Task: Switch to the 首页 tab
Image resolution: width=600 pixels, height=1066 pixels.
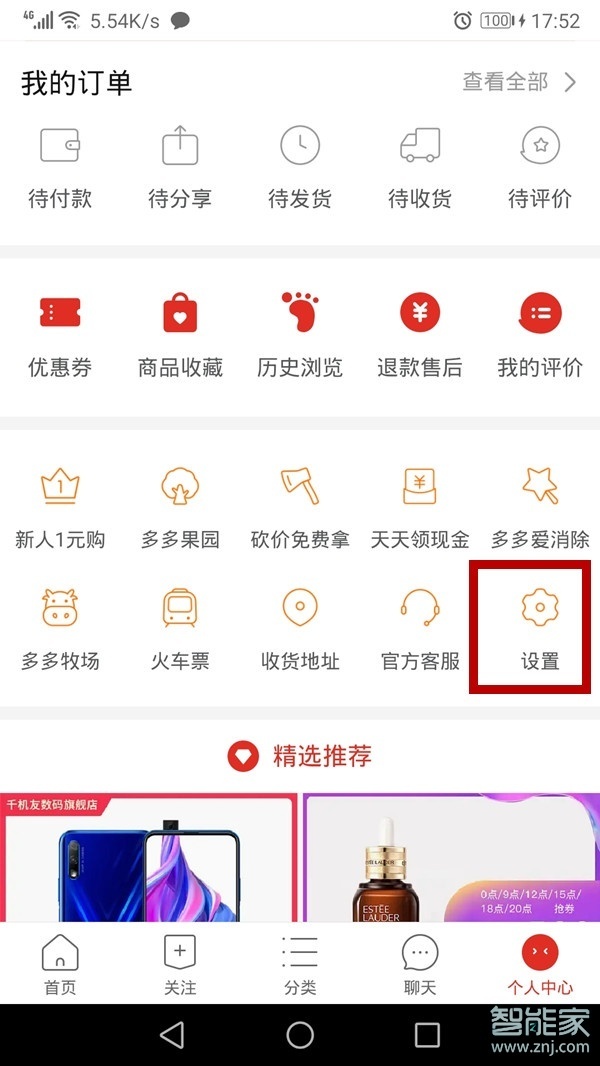Action: coord(60,965)
